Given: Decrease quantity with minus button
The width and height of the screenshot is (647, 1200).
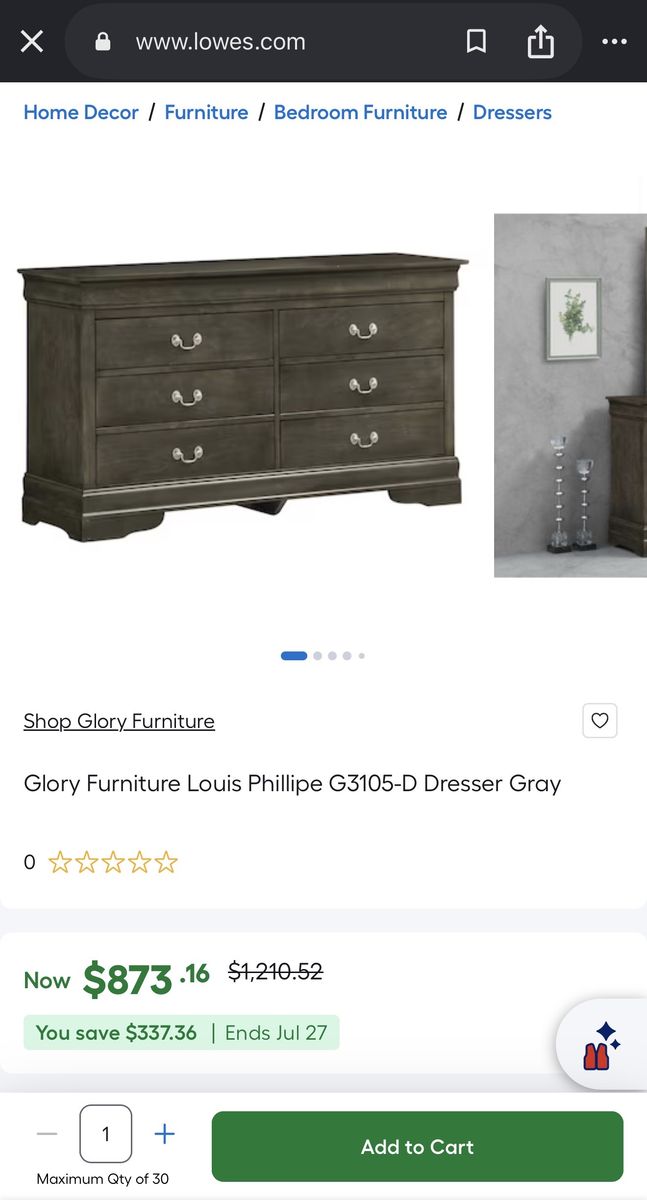Looking at the screenshot, I should pyautogui.click(x=46, y=1134).
